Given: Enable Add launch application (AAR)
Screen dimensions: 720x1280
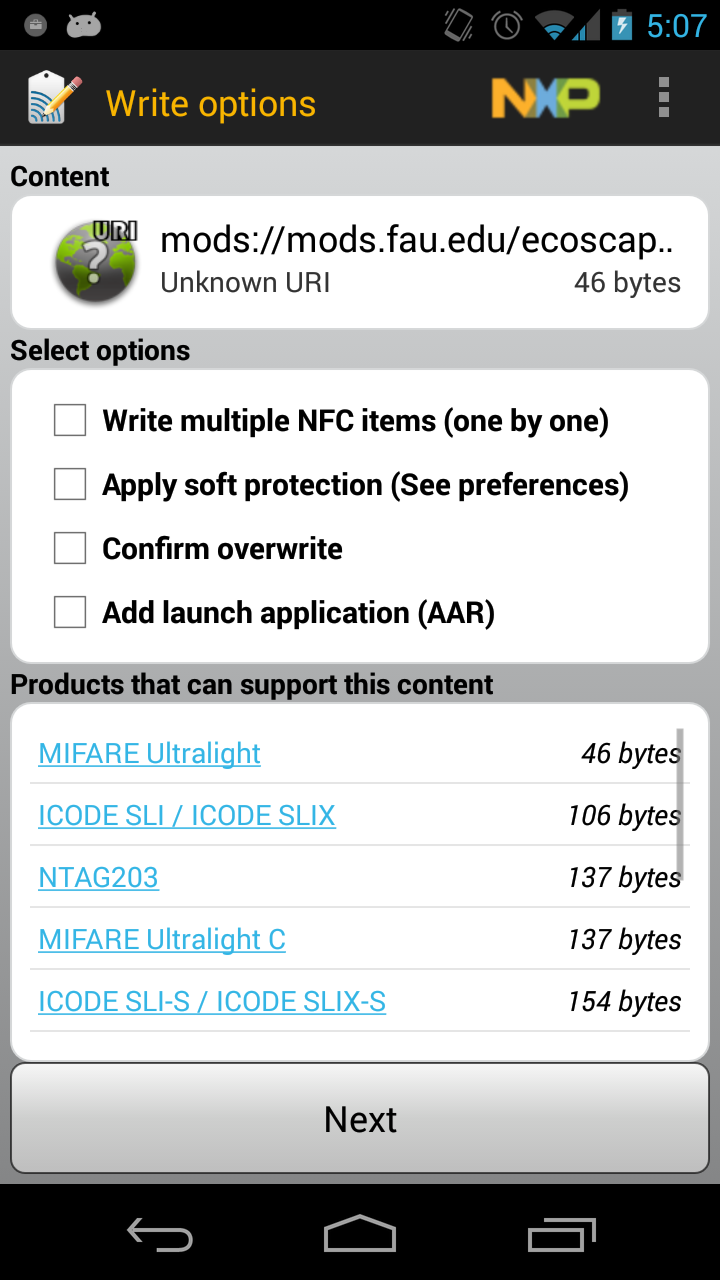Looking at the screenshot, I should click(70, 612).
